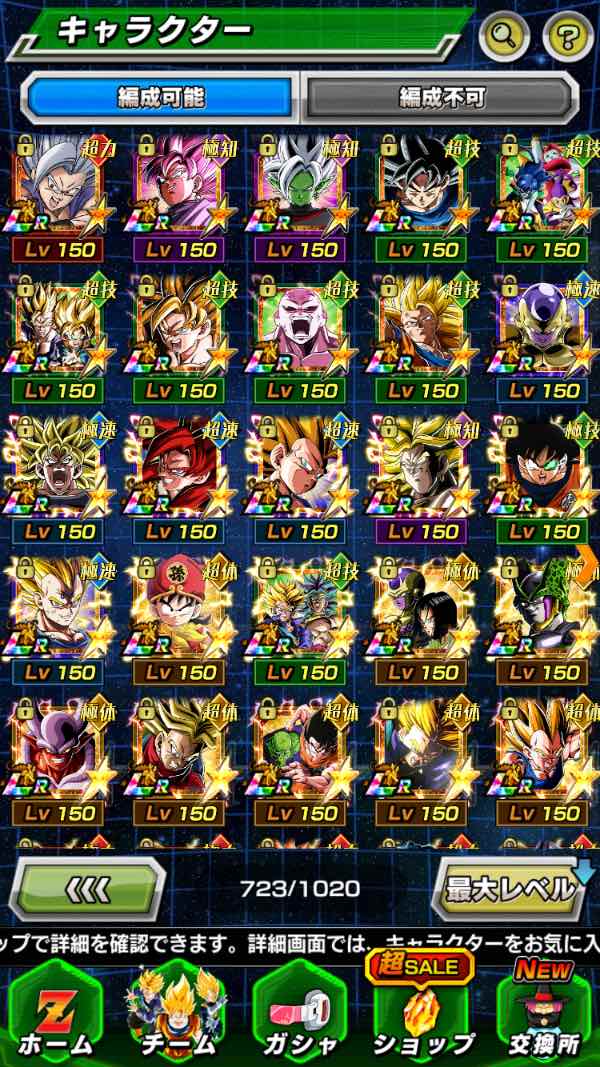Switch to the 編成不可 tab
The image size is (600, 1067).
pyautogui.click(x=441, y=98)
